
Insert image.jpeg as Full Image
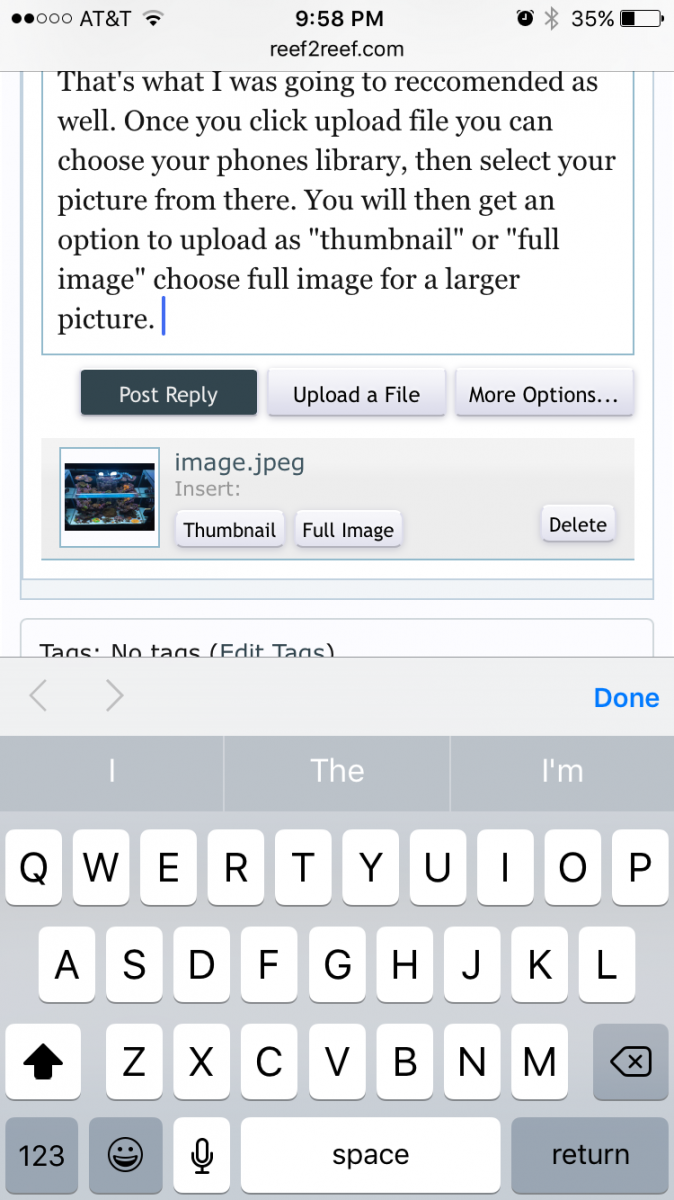click(348, 529)
